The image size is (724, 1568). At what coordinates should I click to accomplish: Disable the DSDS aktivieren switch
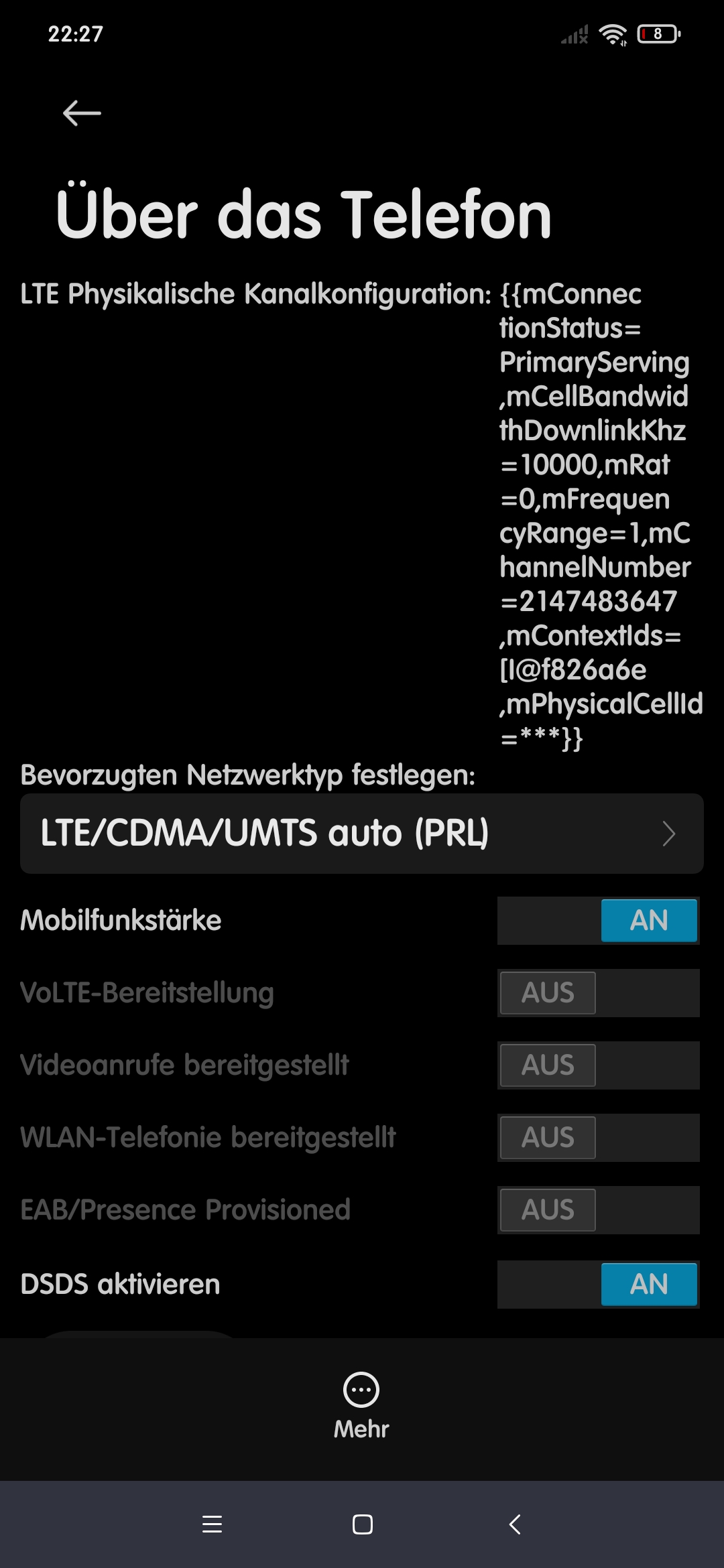[599, 1285]
